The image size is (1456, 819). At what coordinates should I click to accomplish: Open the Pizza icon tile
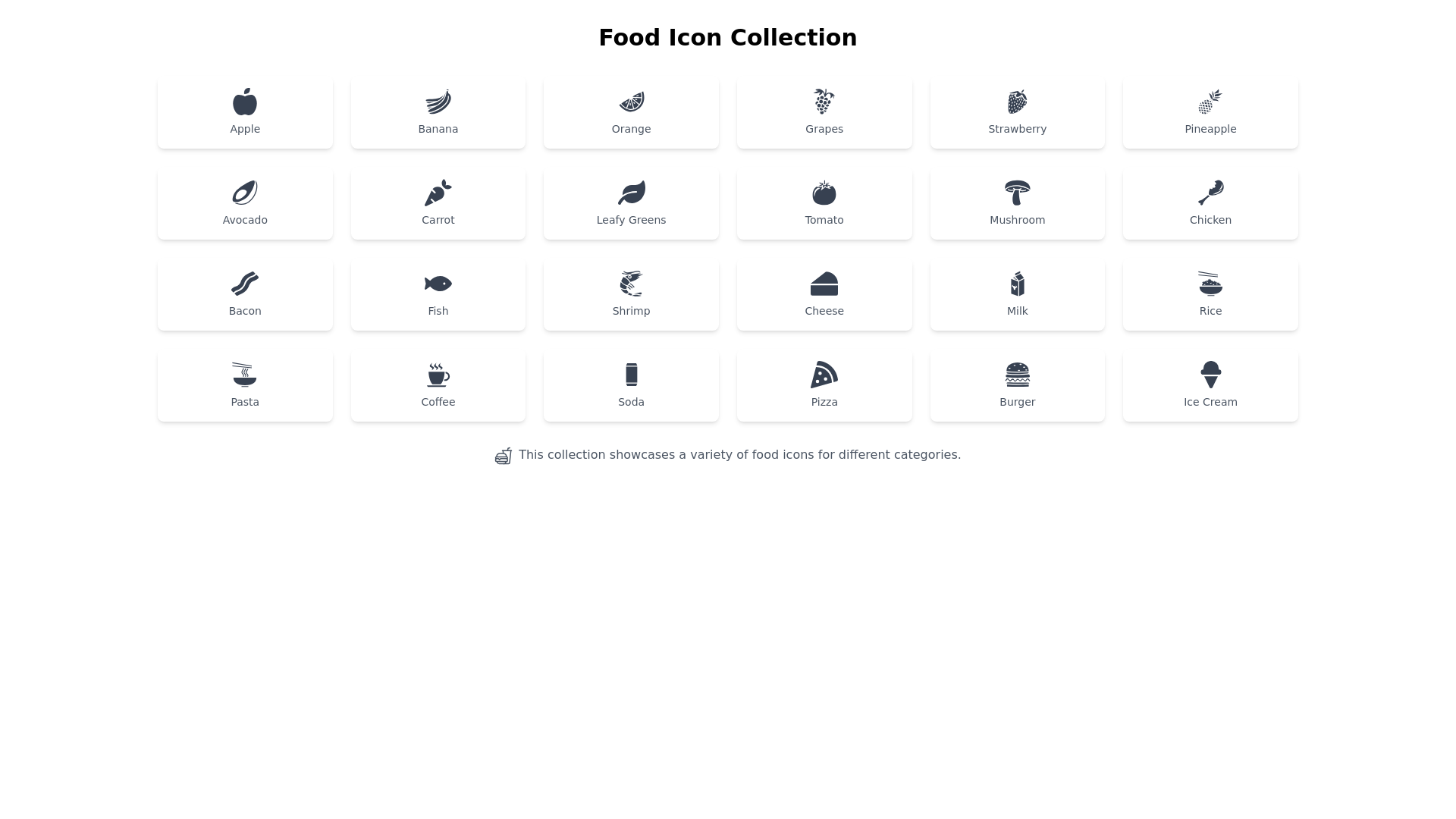click(x=824, y=385)
